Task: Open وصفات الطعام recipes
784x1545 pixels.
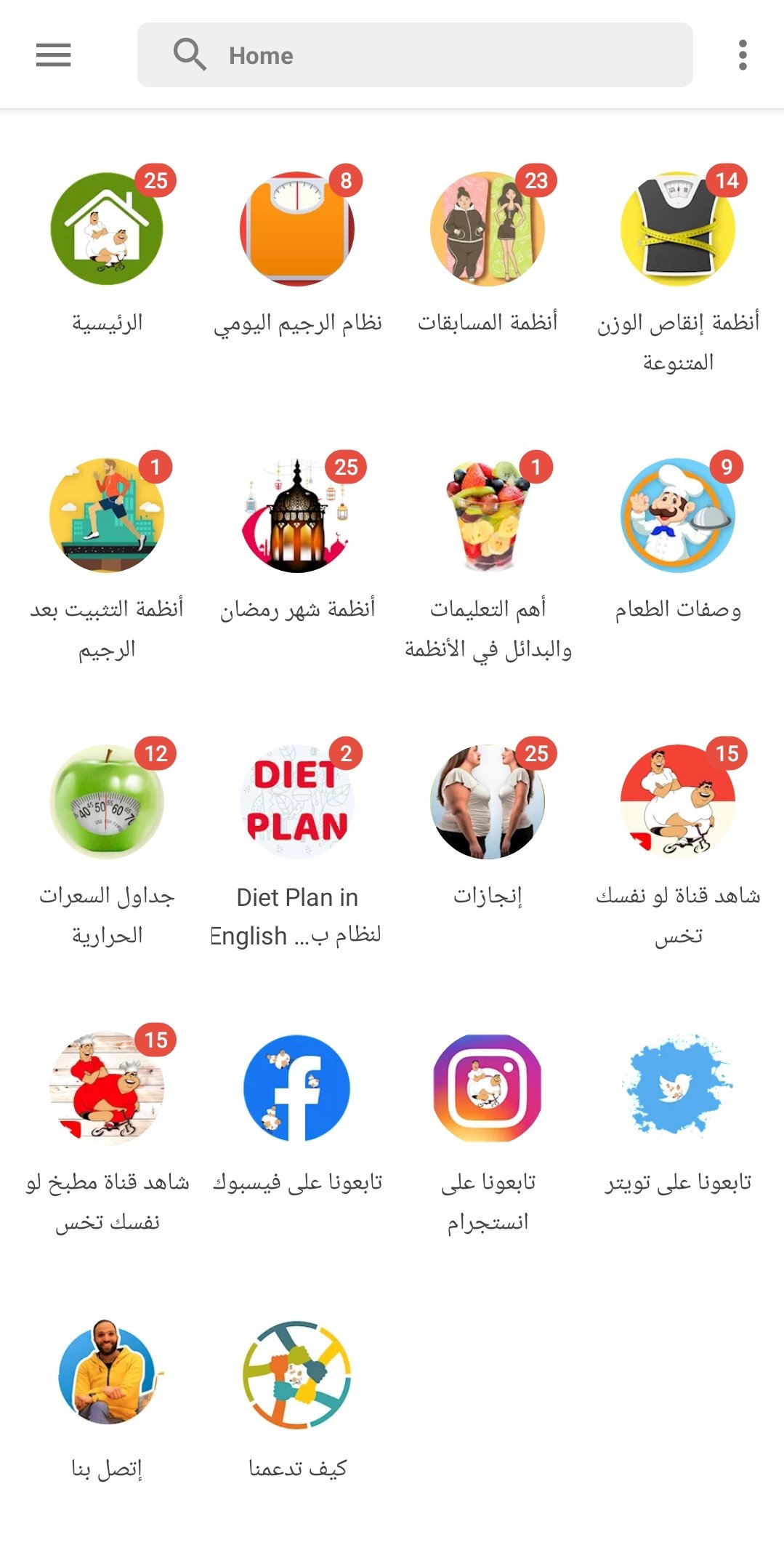Action: coord(678,515)
